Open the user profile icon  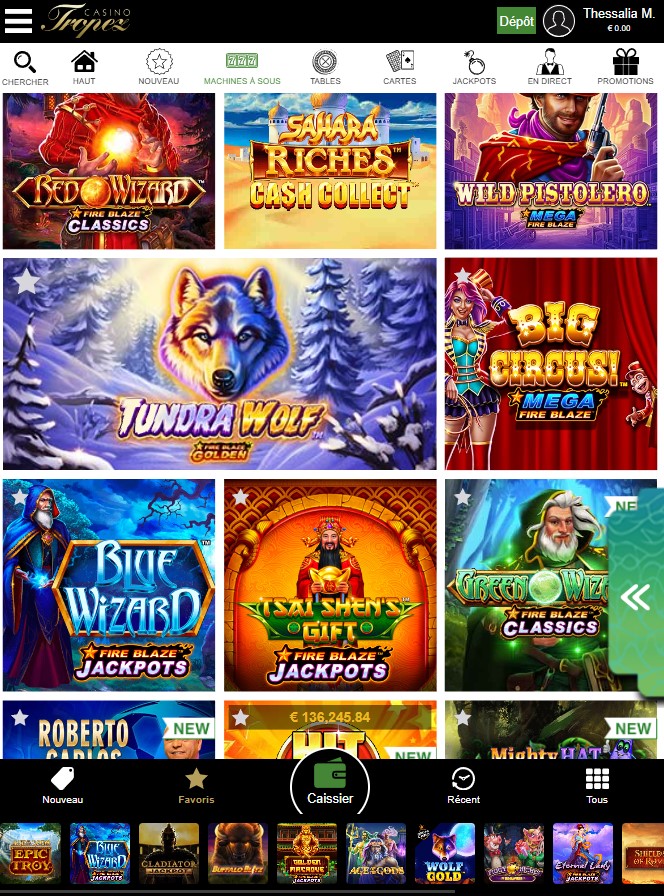(x=559, y=21)
